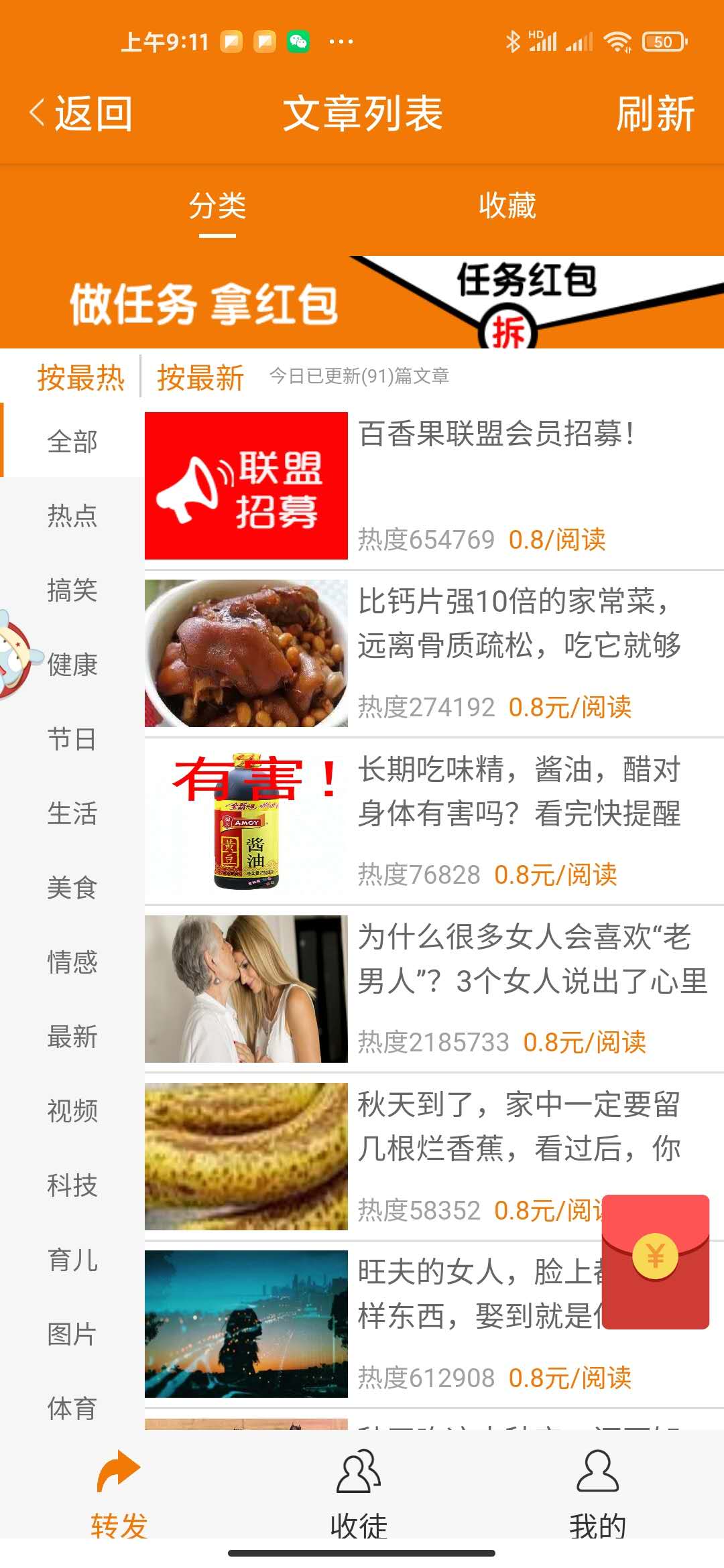724x1568 pixels.
Task: Tap the floating red envelope
Action: pos(655,1261)
